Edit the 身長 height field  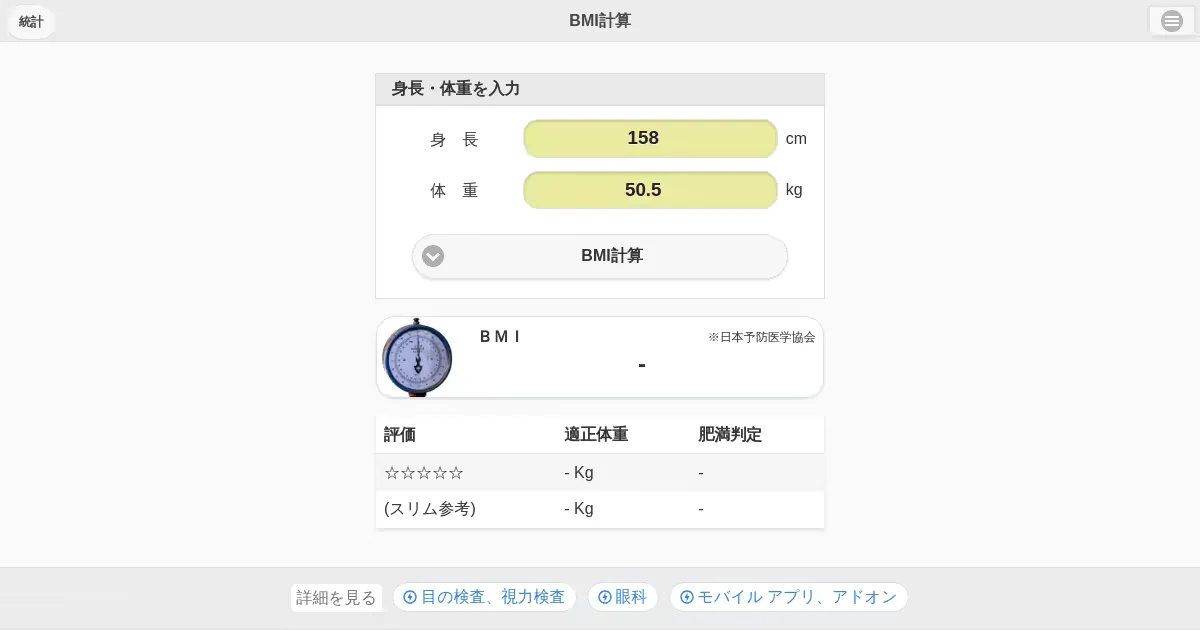click(650, 138)
